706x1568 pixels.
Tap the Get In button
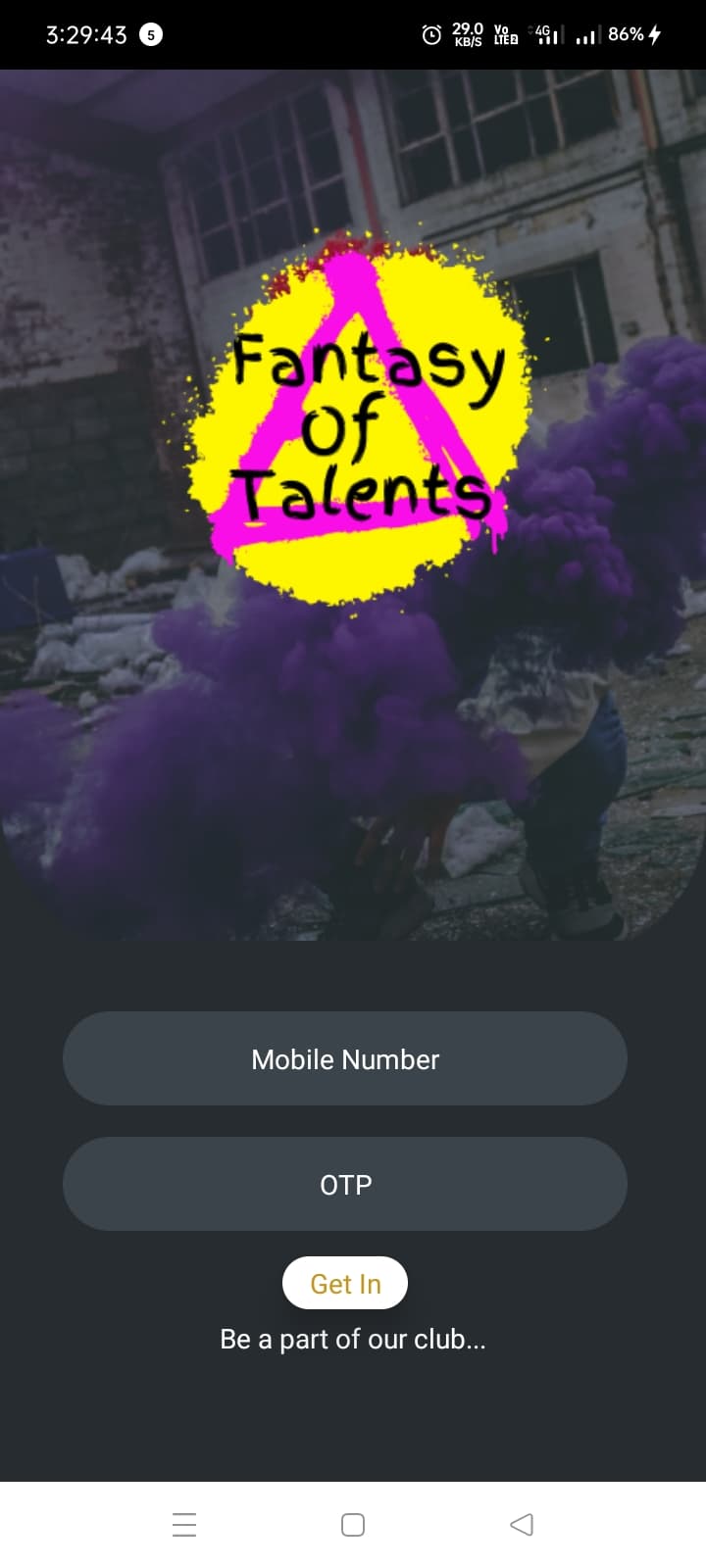click(x=345, y=1283)
